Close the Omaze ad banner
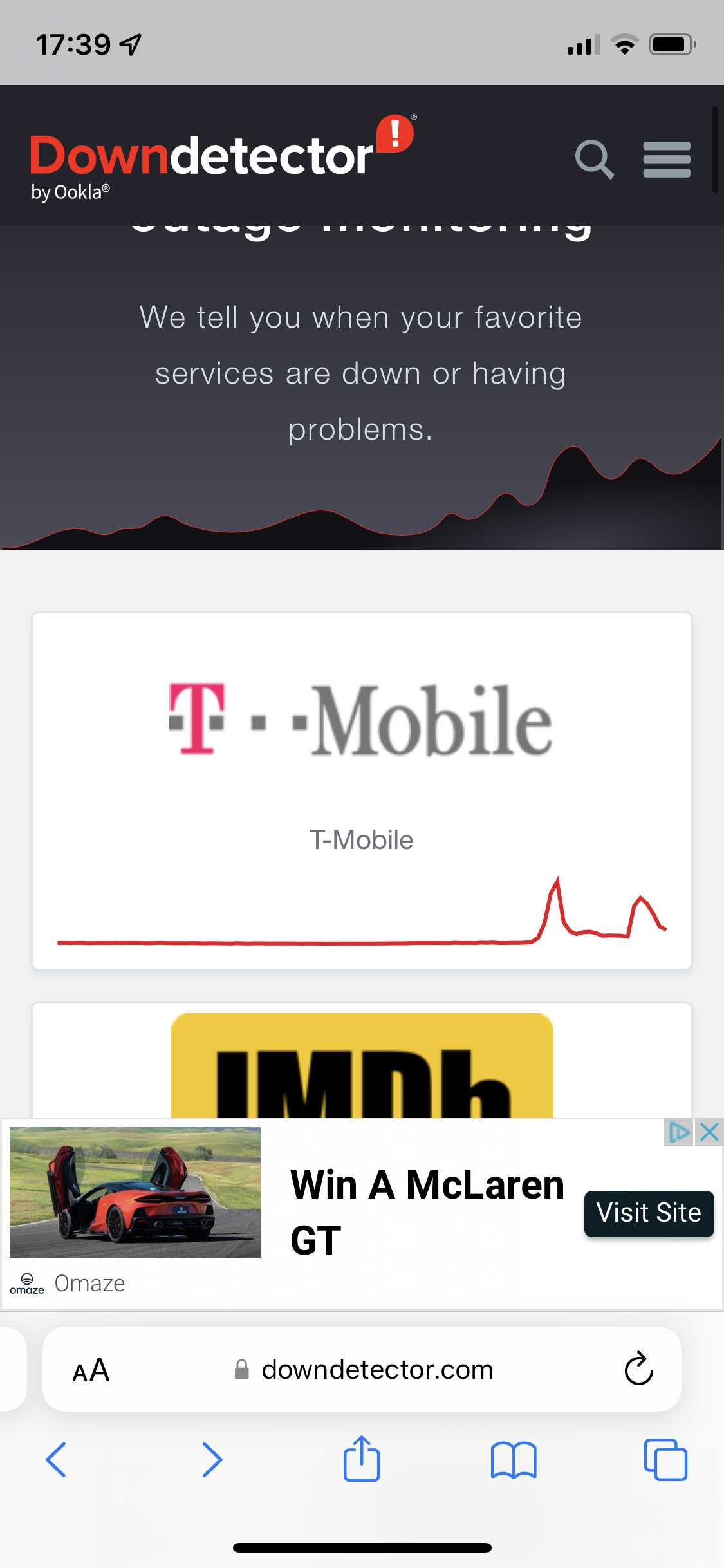 pyautogui.click(x=709, y=1132)
